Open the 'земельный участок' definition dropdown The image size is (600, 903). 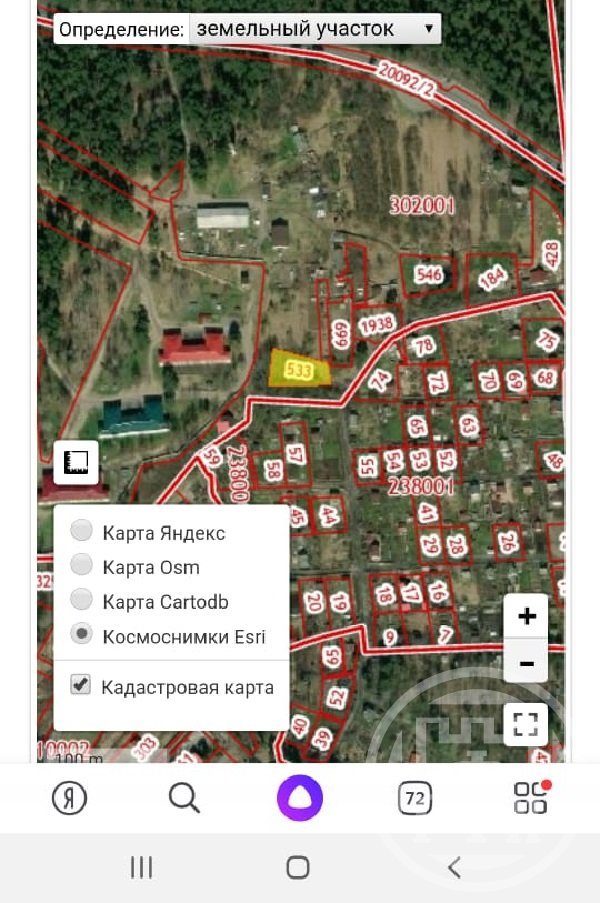tap(315, 29)
